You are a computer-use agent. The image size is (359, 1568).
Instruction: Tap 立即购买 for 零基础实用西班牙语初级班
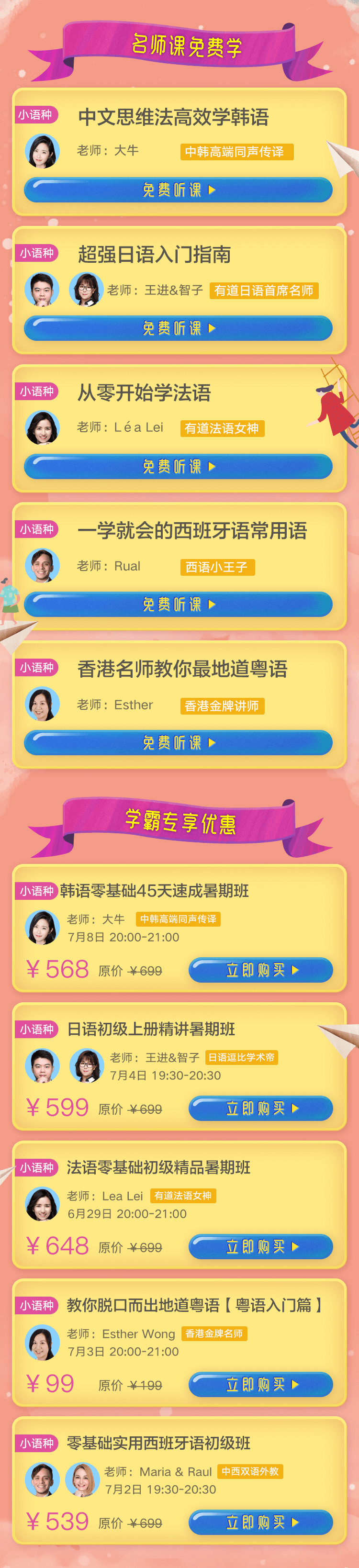pyautogui.click(x=261, y=1523)
